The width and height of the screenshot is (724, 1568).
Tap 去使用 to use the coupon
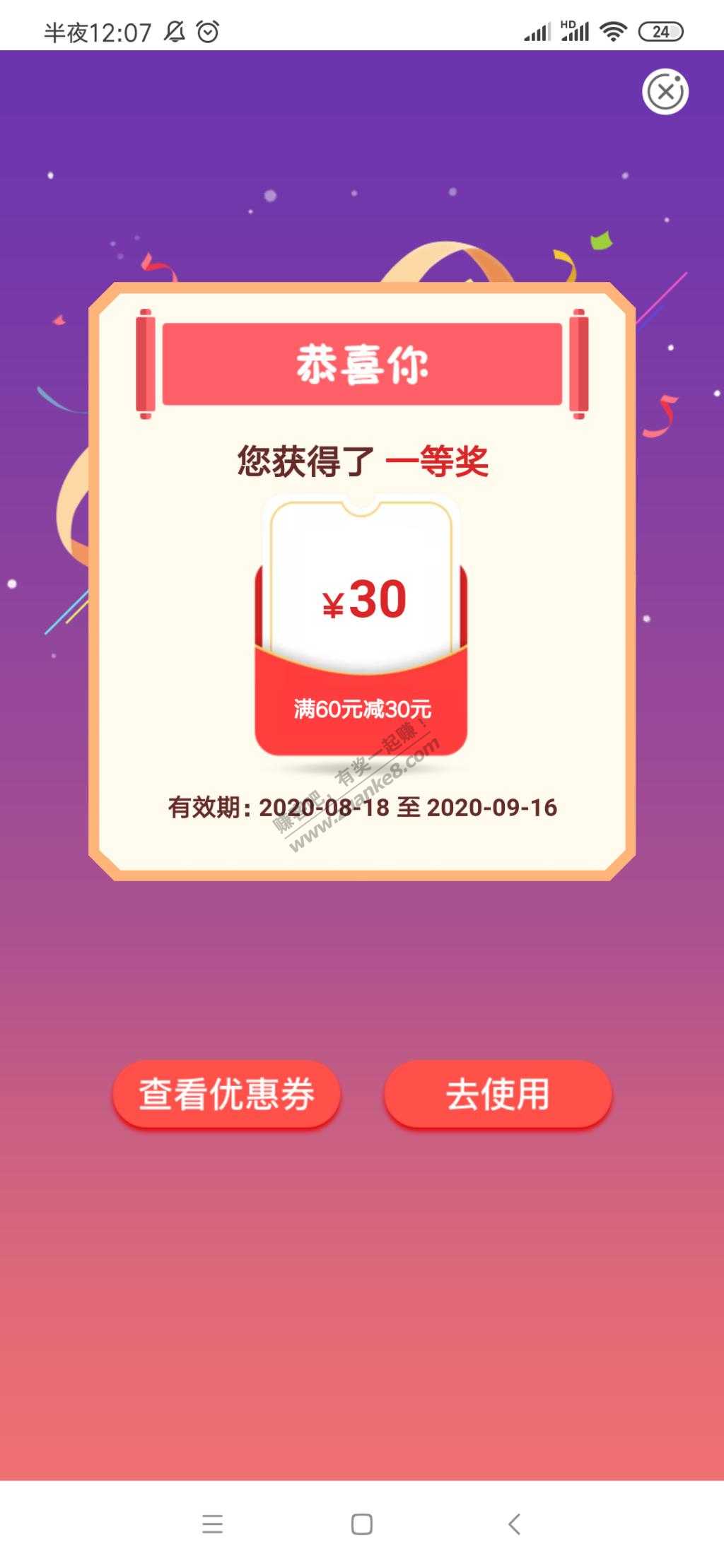[498, 1094]
